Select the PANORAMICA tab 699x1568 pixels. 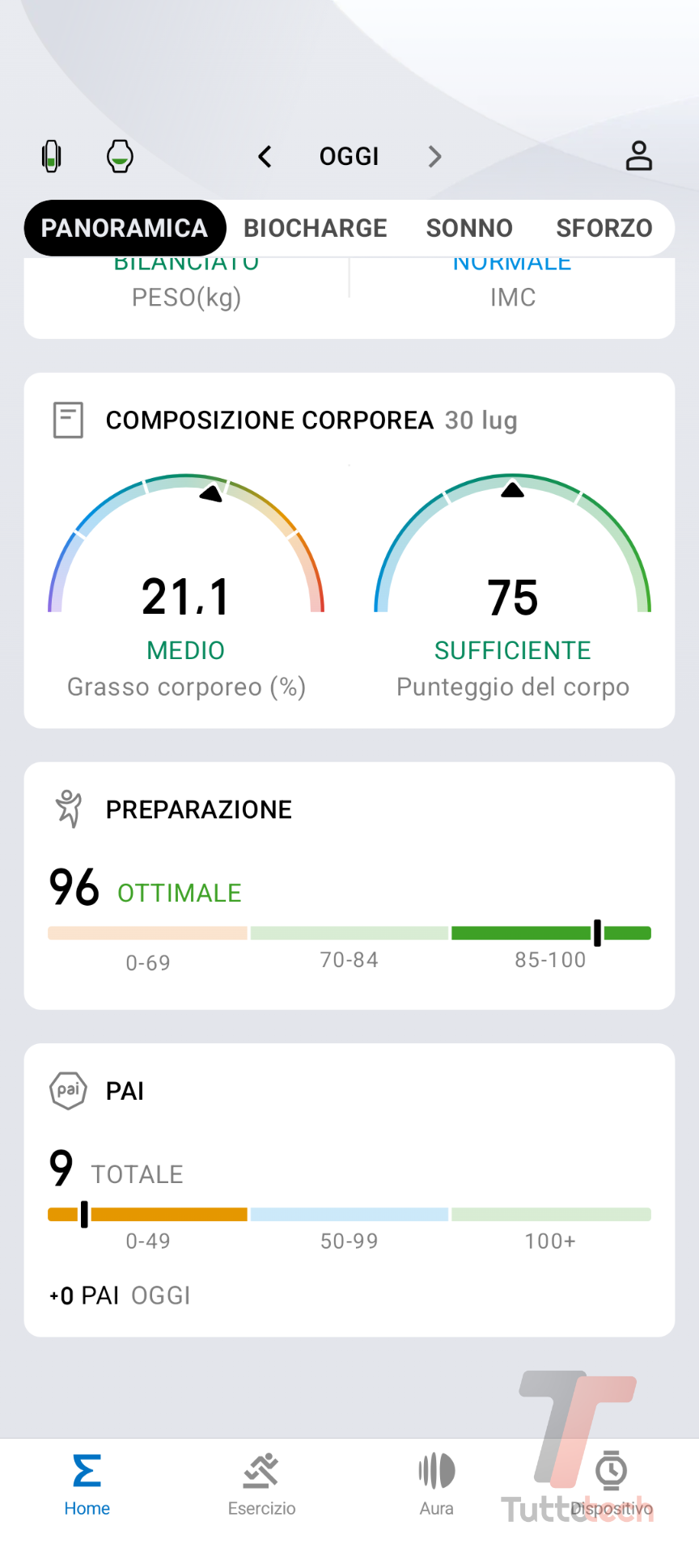tap(125, 228)
